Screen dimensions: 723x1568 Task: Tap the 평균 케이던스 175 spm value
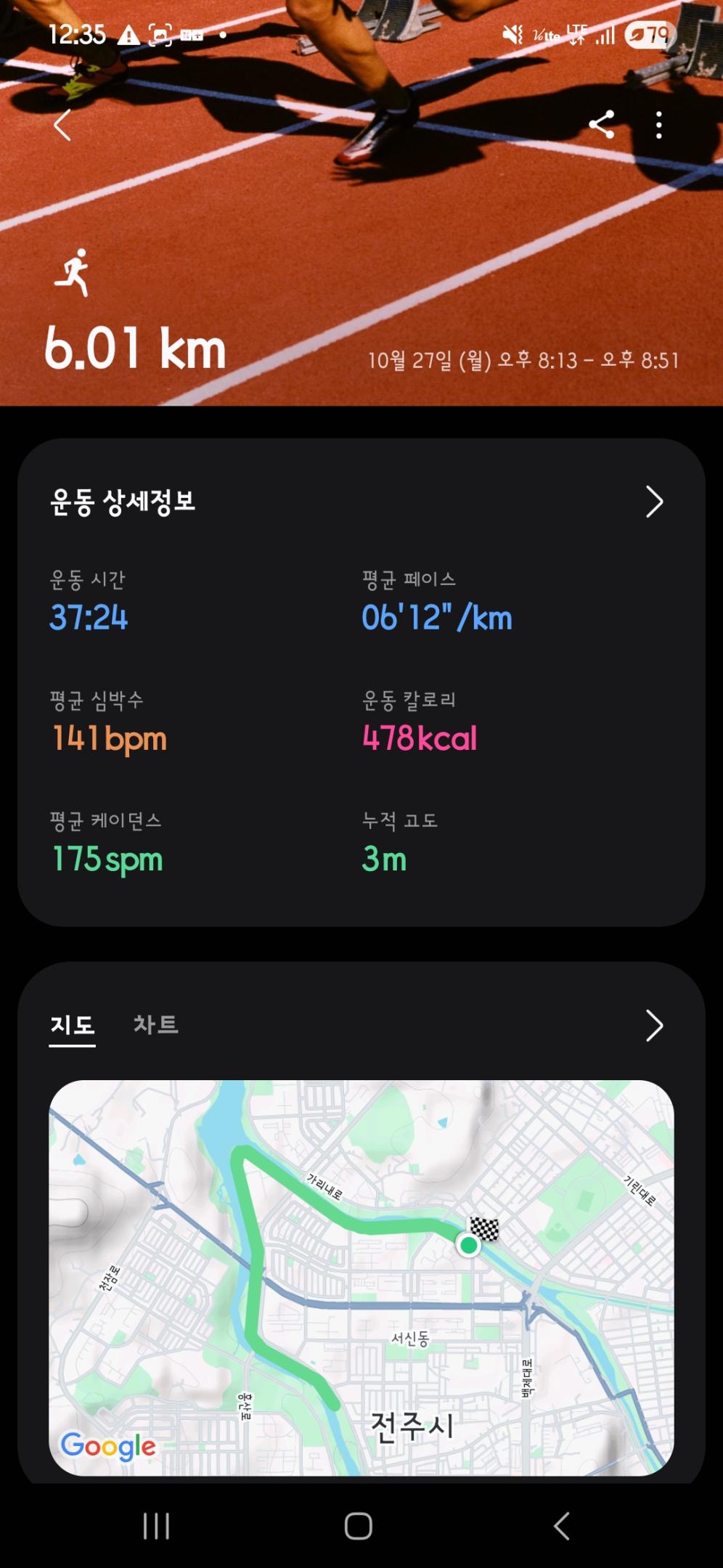(x=106, y=859)
